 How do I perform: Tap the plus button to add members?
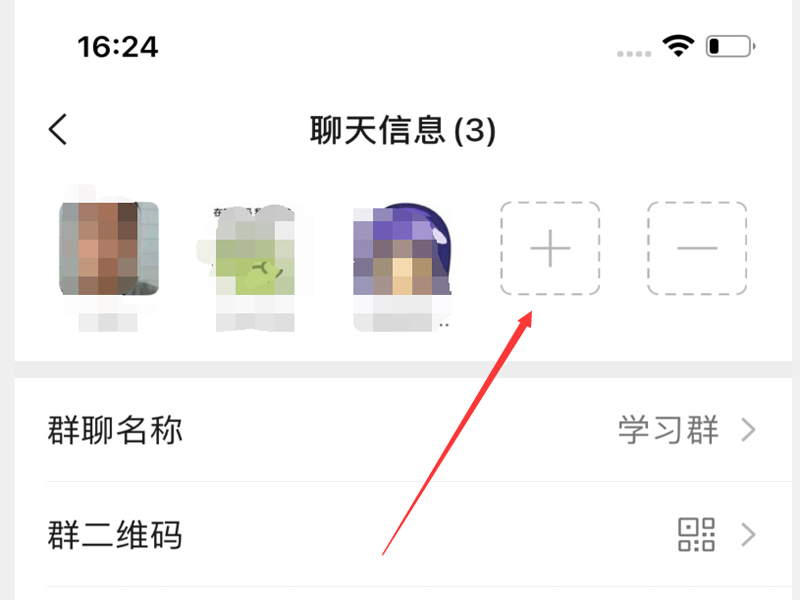pyautogui.click(x=550, y=249)
